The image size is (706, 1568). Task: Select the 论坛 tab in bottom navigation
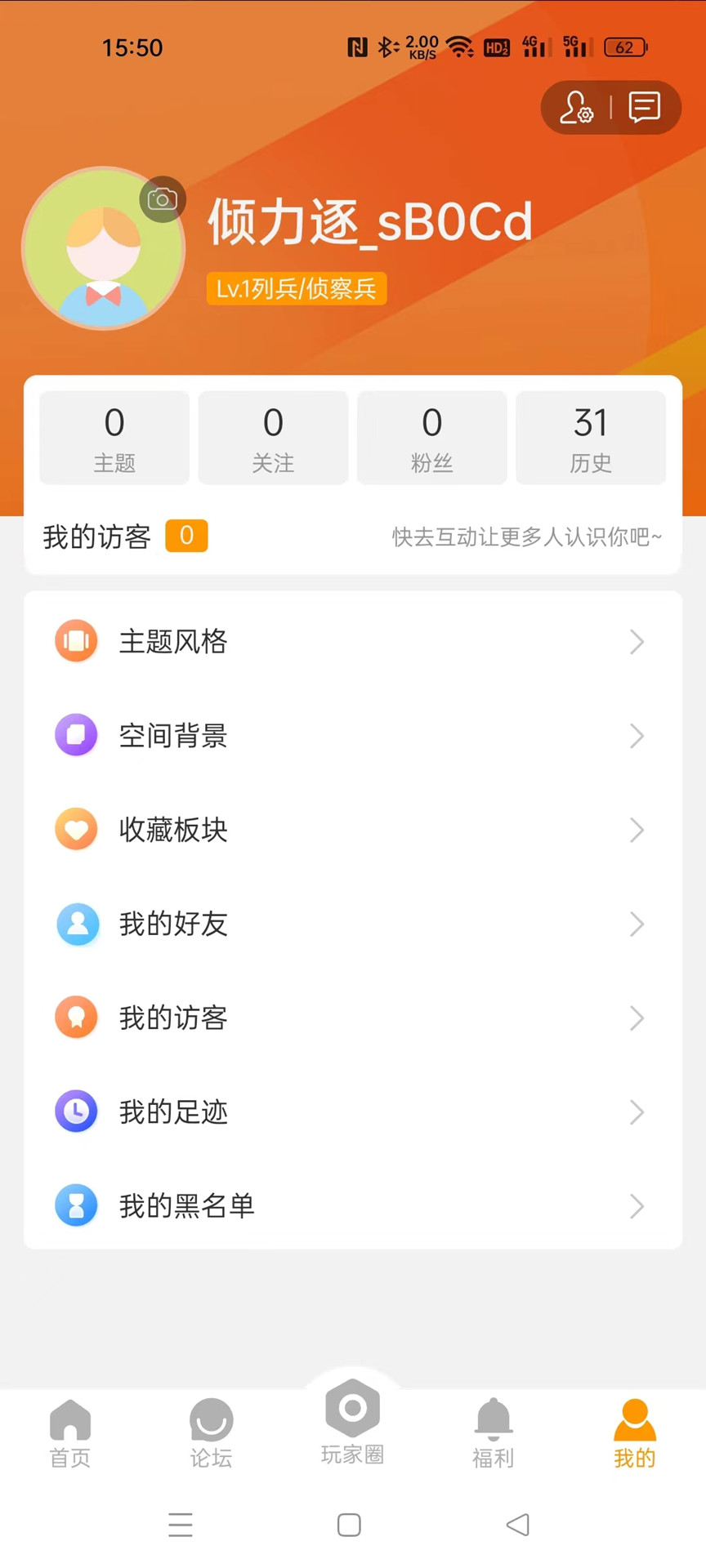(211, 1431)
